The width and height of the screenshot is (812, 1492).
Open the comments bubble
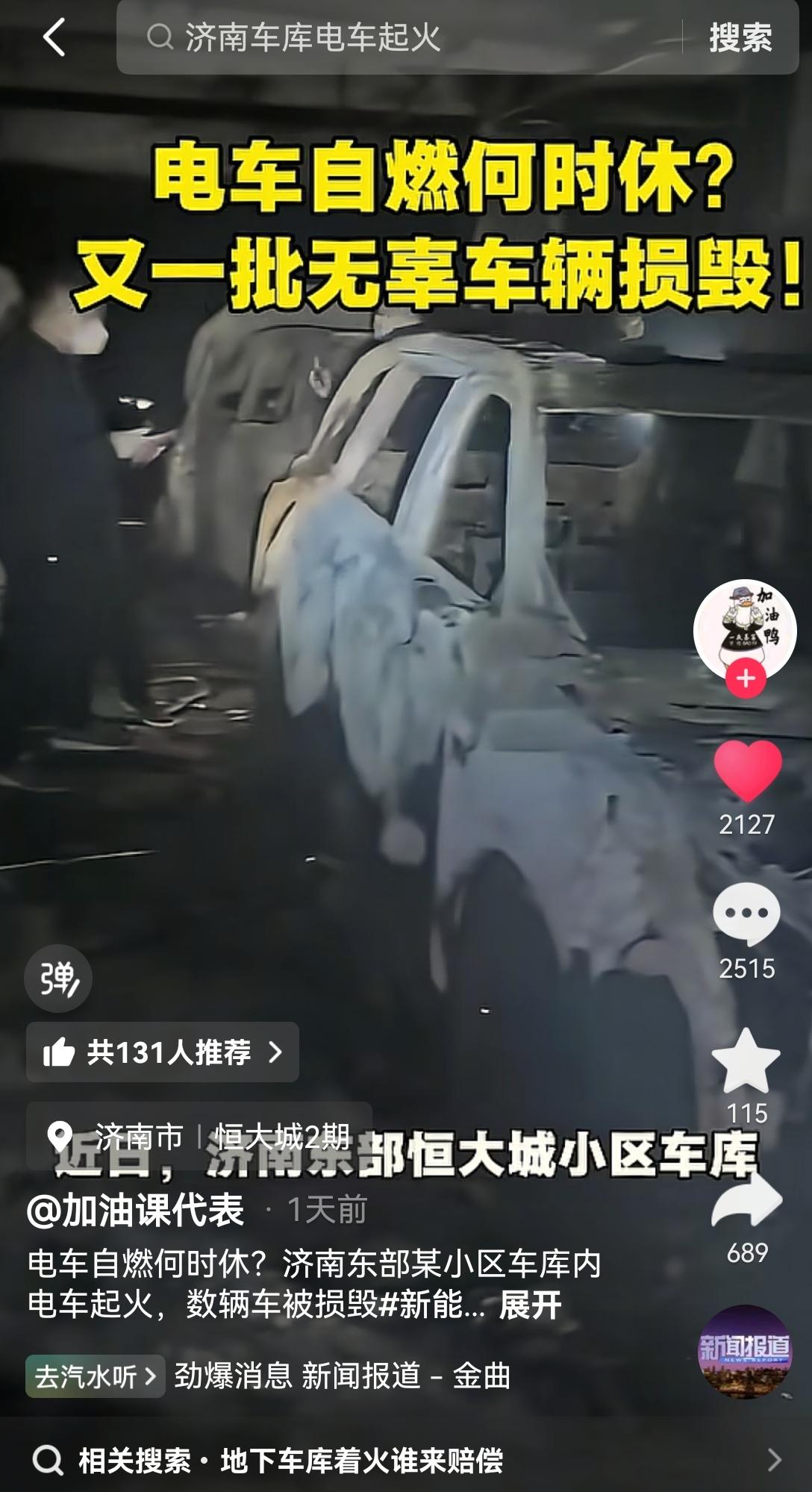pos(746,914)
